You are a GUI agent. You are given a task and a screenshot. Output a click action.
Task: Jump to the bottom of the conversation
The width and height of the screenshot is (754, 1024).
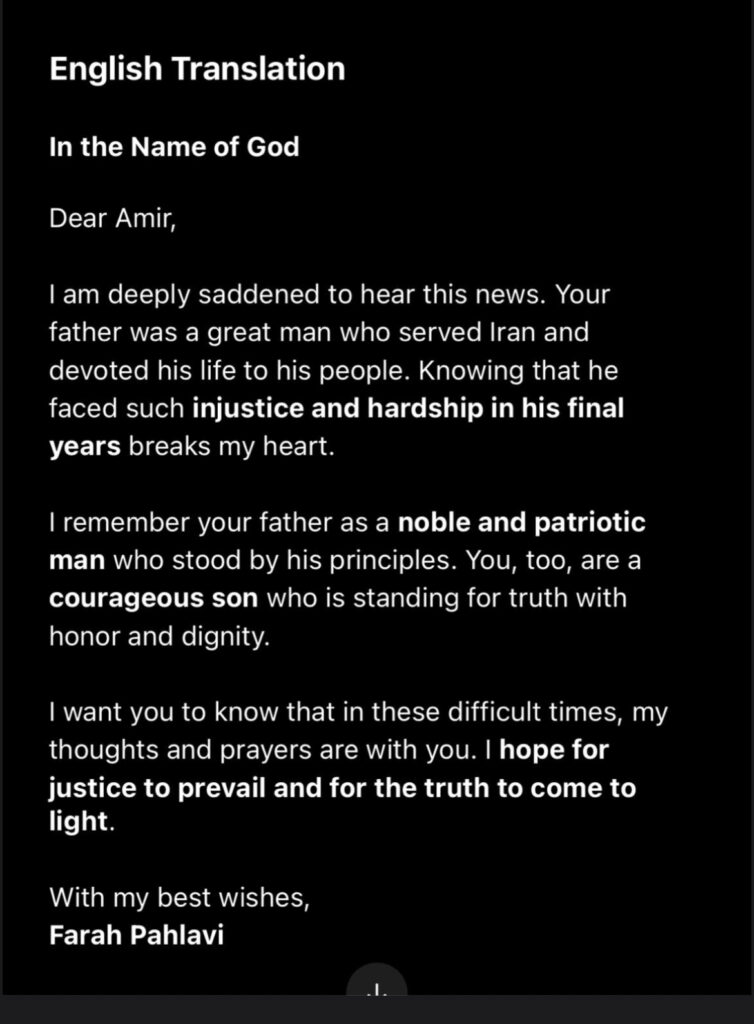coord(376,984)
